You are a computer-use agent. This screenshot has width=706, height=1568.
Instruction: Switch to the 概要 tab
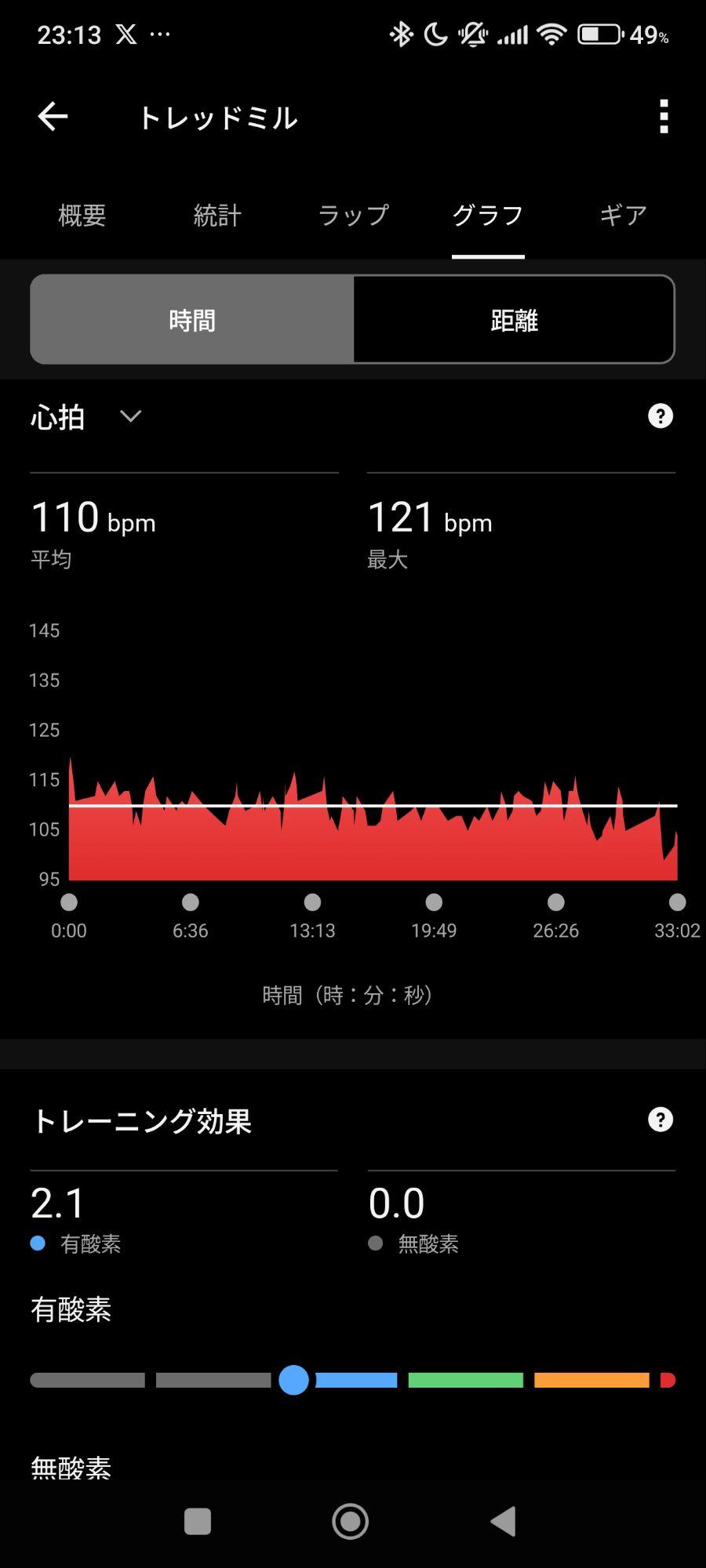point(82,215)
